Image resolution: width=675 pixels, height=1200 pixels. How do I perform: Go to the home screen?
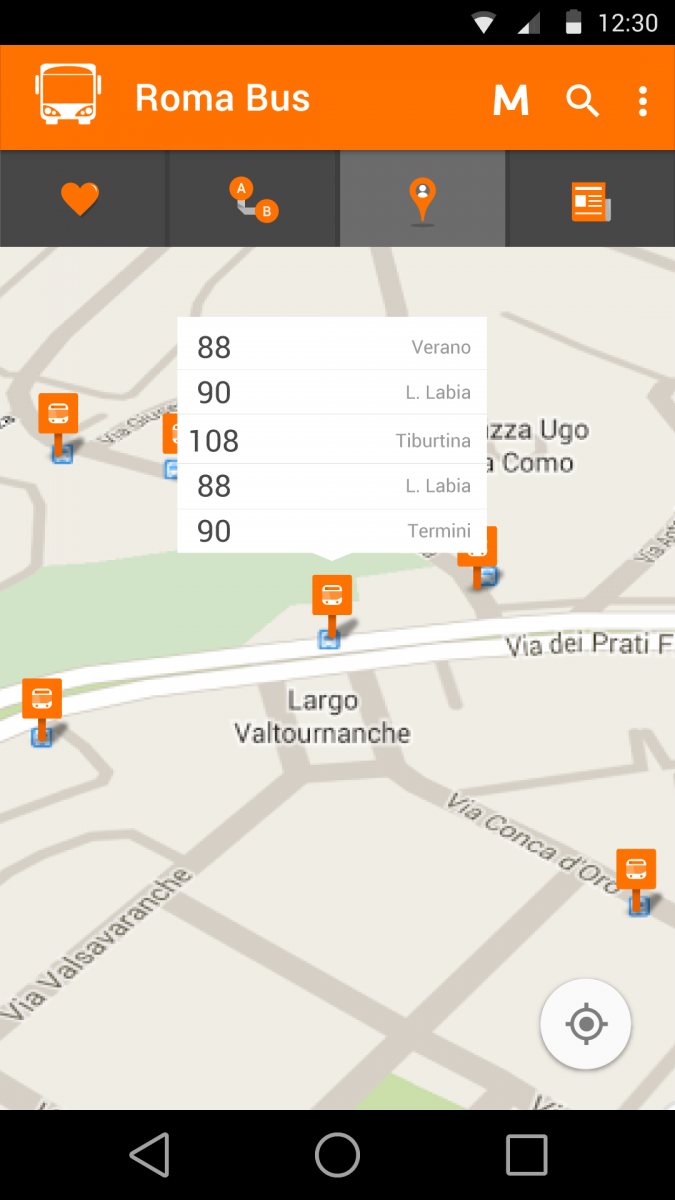click(x=337, y=1155)
